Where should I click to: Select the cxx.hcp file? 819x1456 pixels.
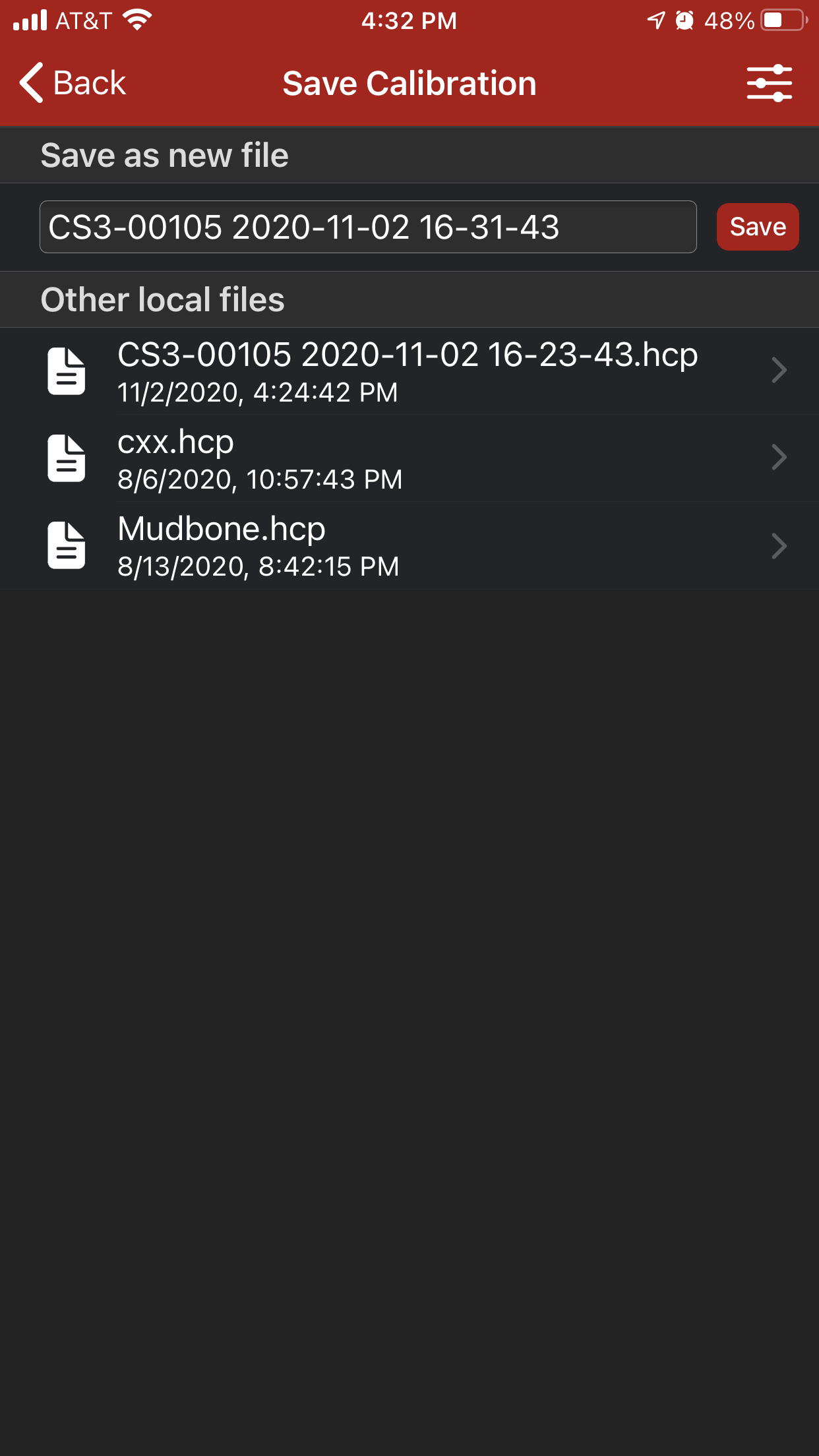[x=409, y=458]
